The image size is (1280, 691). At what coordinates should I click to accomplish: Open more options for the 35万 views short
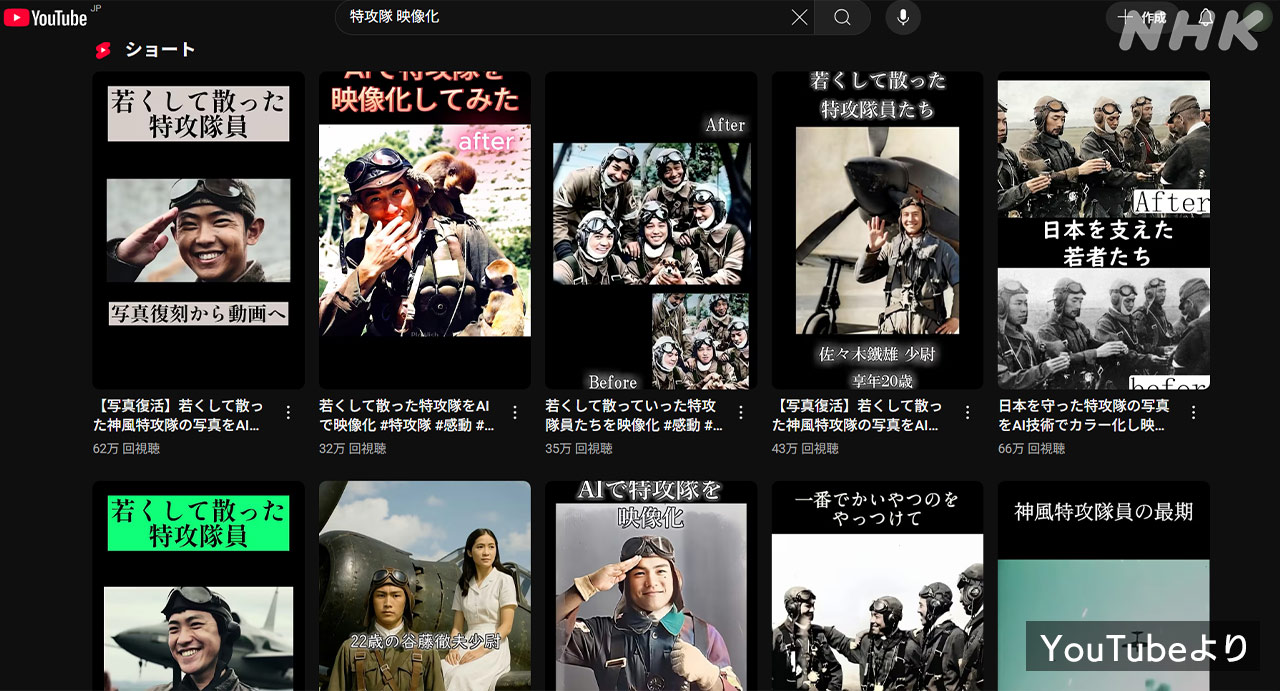(x=741, y=412)
